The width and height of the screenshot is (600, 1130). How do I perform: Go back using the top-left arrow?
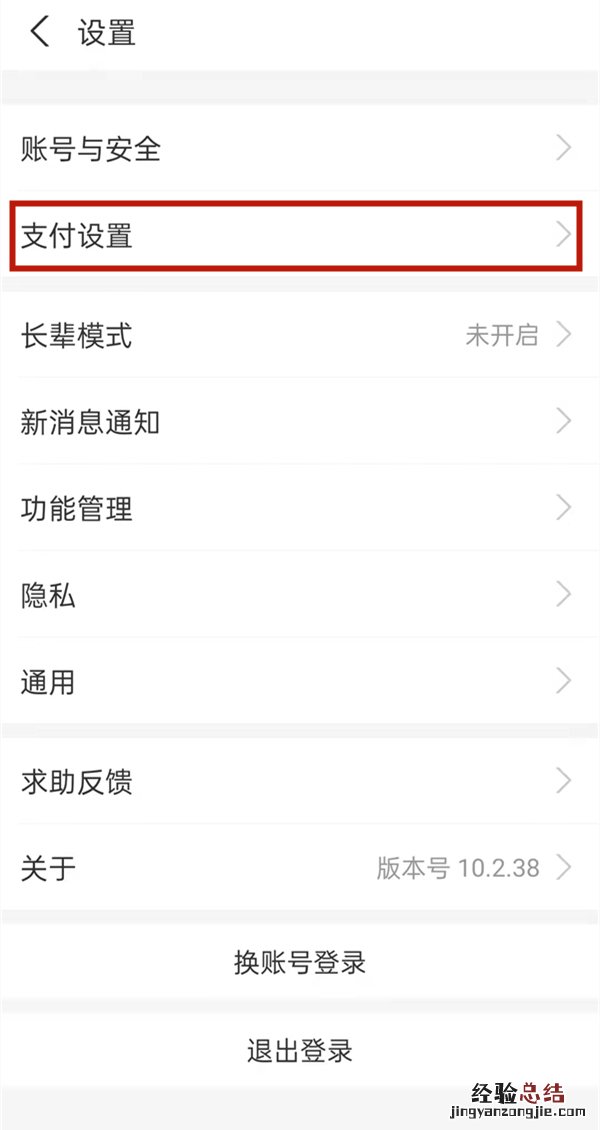pyautogui.click(x=40, y=32)
